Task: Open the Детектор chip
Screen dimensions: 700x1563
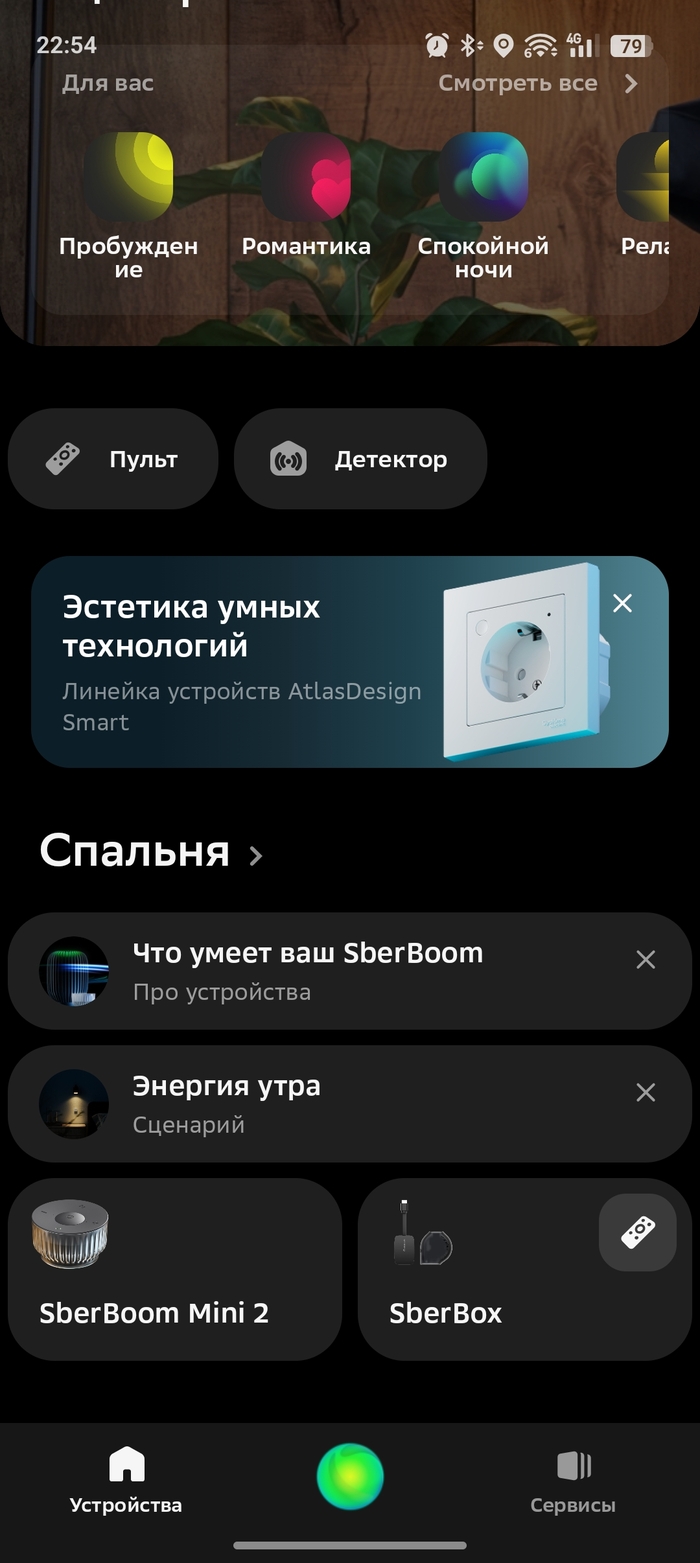Action: click(x=360, y=460)
